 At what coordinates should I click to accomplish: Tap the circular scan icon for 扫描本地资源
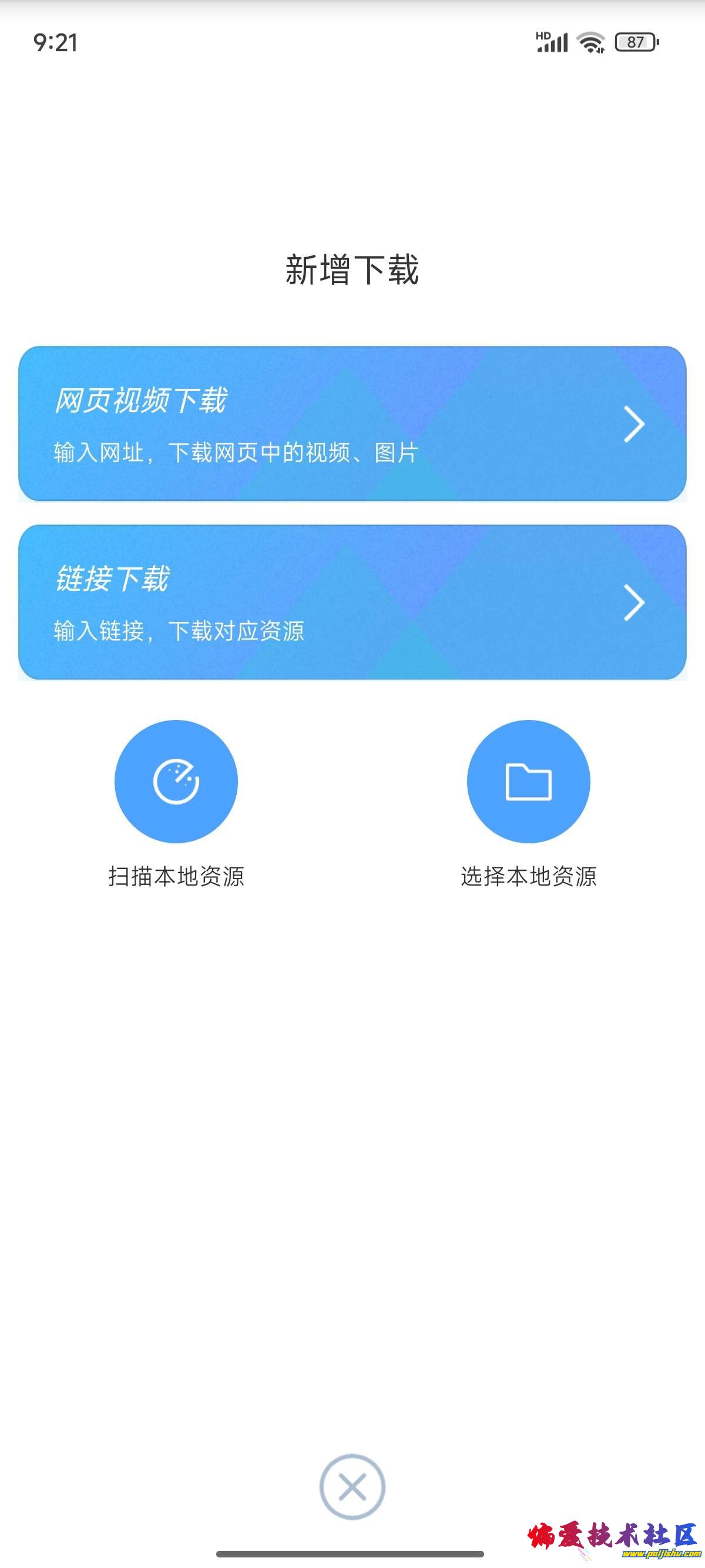[x=176, y=782]
